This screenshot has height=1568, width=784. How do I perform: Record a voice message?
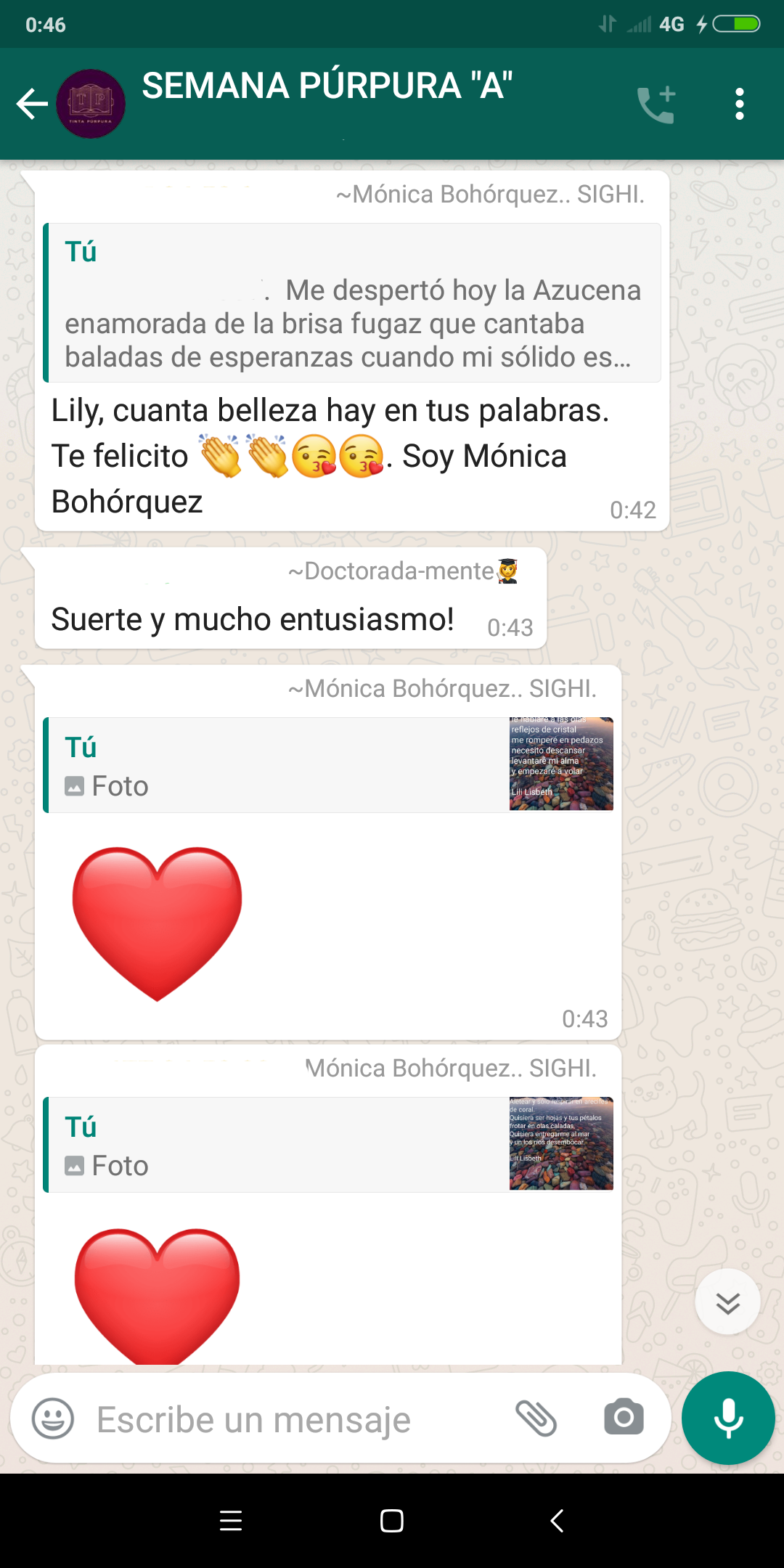(728, 1418)
